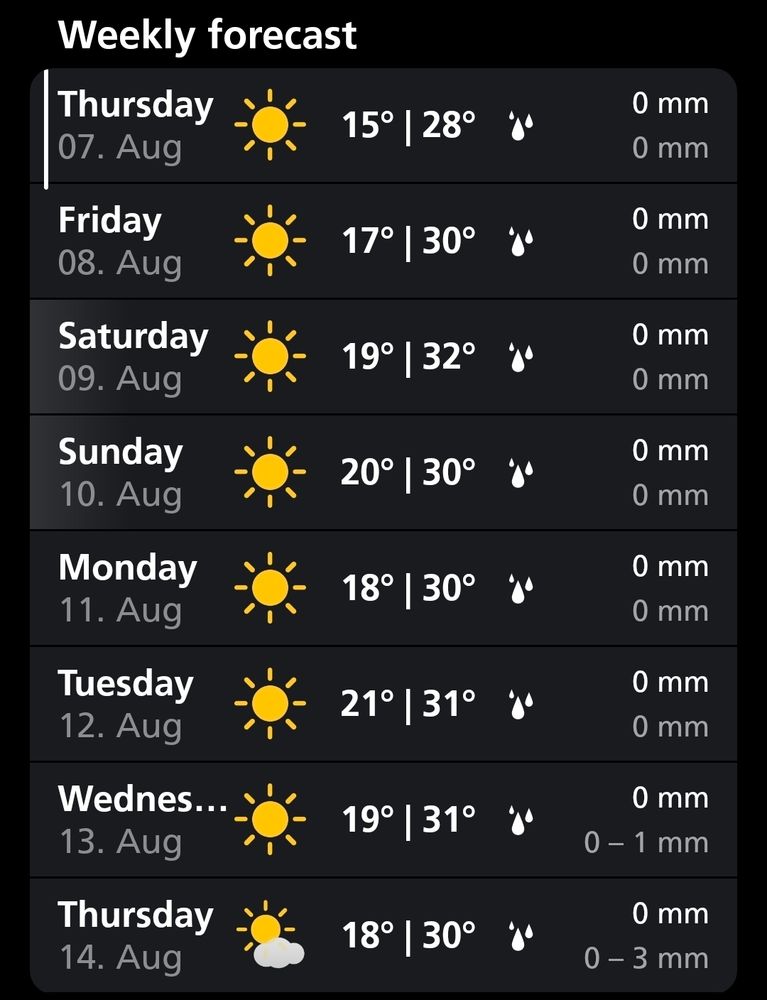Select the Sunday 10. Aug forecast entry
Image resolution: width=767 pixels, height=1000 pixels.
383,470
